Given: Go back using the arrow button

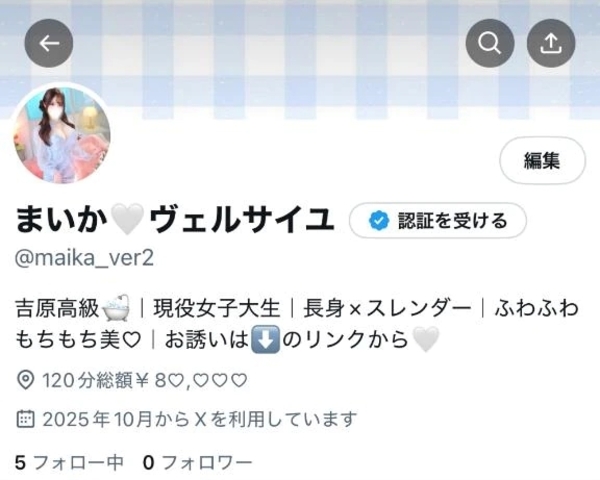Looking at the screenshot, I should (48, 44).
